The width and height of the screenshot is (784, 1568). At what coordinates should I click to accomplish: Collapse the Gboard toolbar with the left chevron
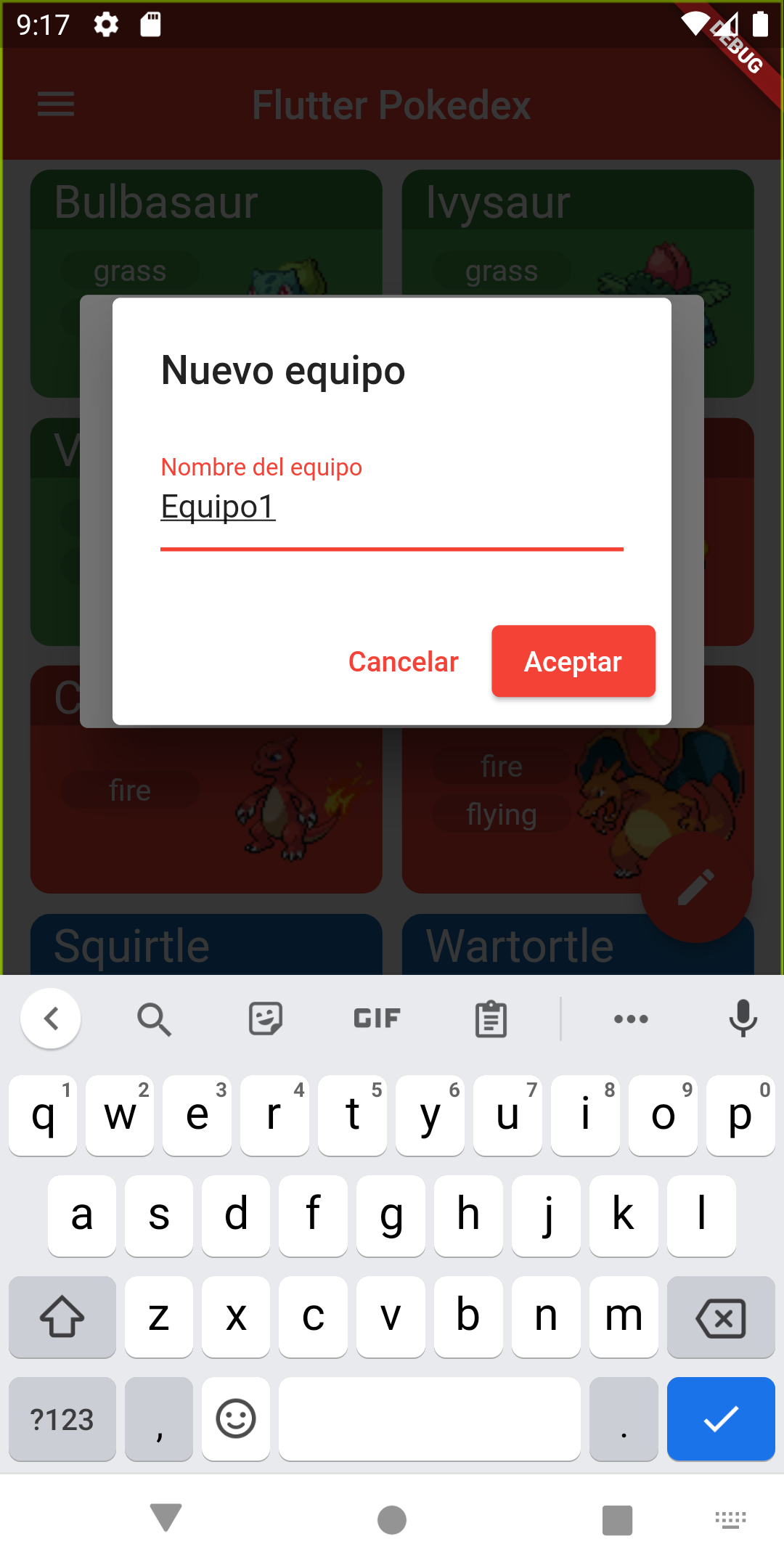click(x=51, y=1018)
